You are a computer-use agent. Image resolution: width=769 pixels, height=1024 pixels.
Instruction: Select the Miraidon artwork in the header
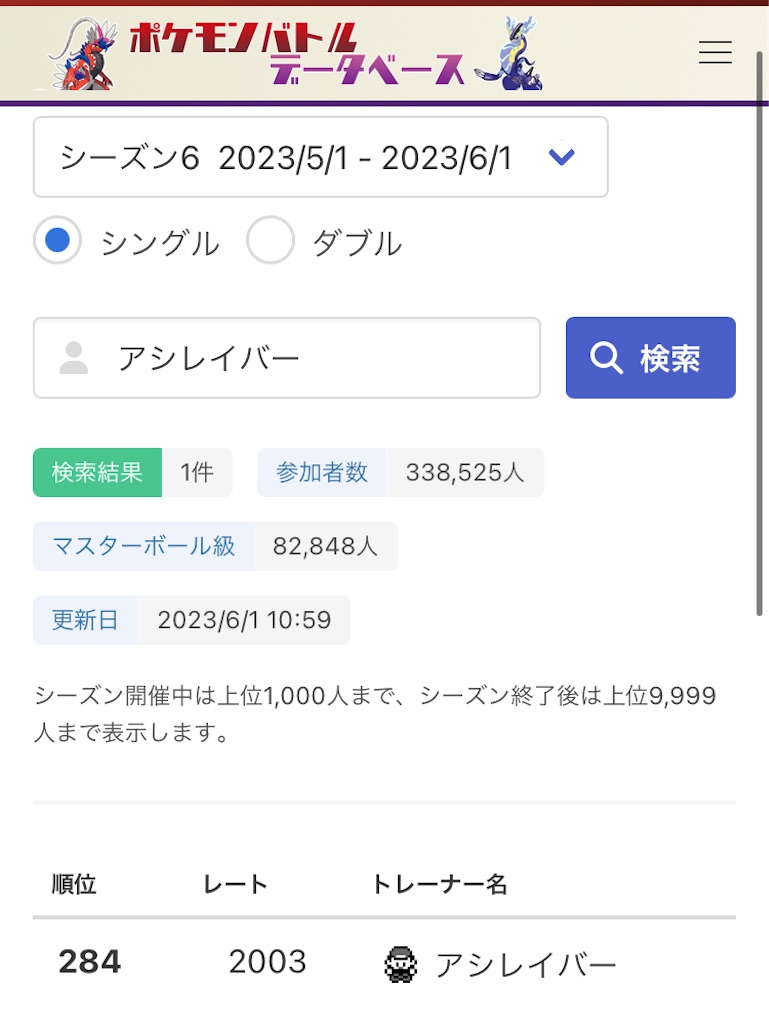[507, 55]
